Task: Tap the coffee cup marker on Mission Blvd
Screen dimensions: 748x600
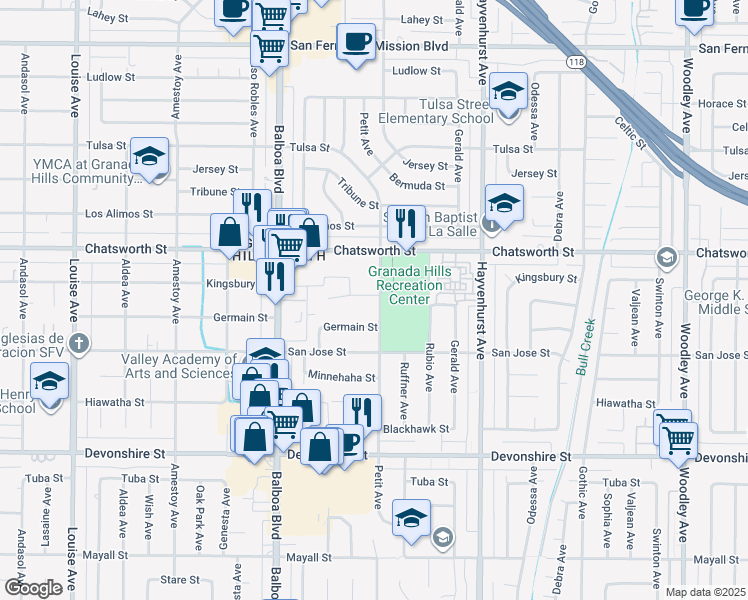Action: click(356, 42)
